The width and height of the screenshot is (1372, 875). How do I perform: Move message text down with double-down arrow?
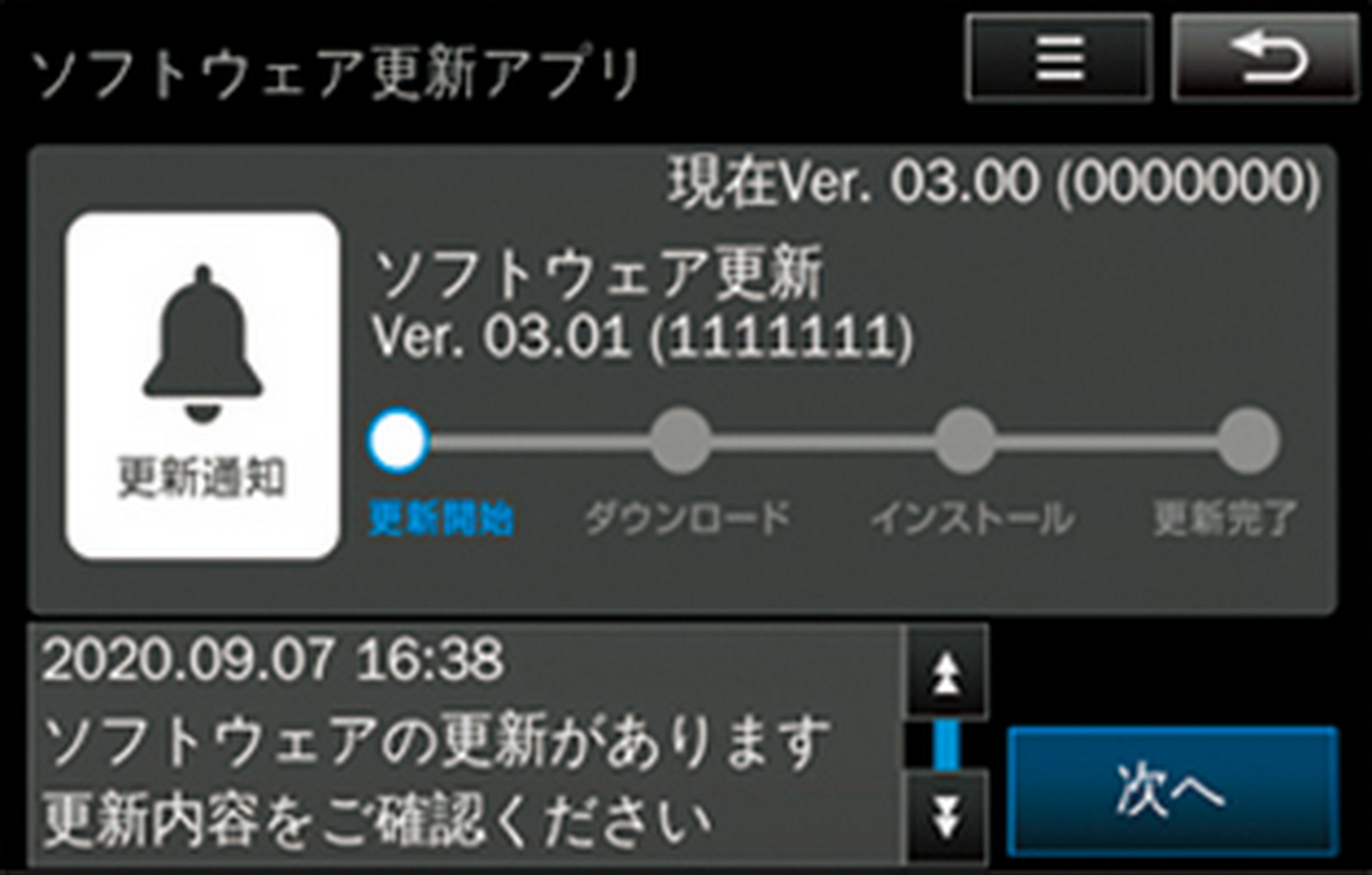[x=947, y=816]
